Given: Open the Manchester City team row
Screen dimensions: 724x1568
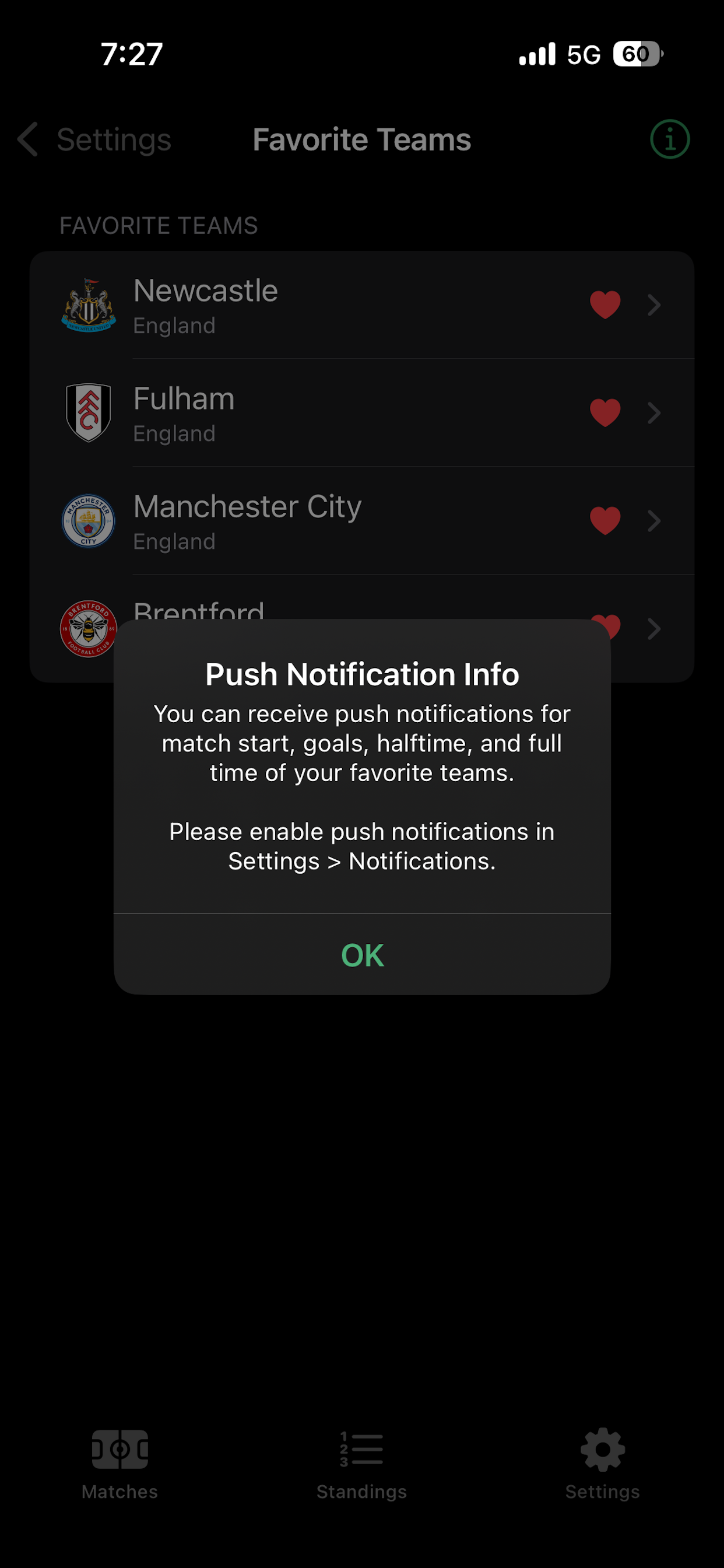Looking at the screenshot, I should point(362,521).
